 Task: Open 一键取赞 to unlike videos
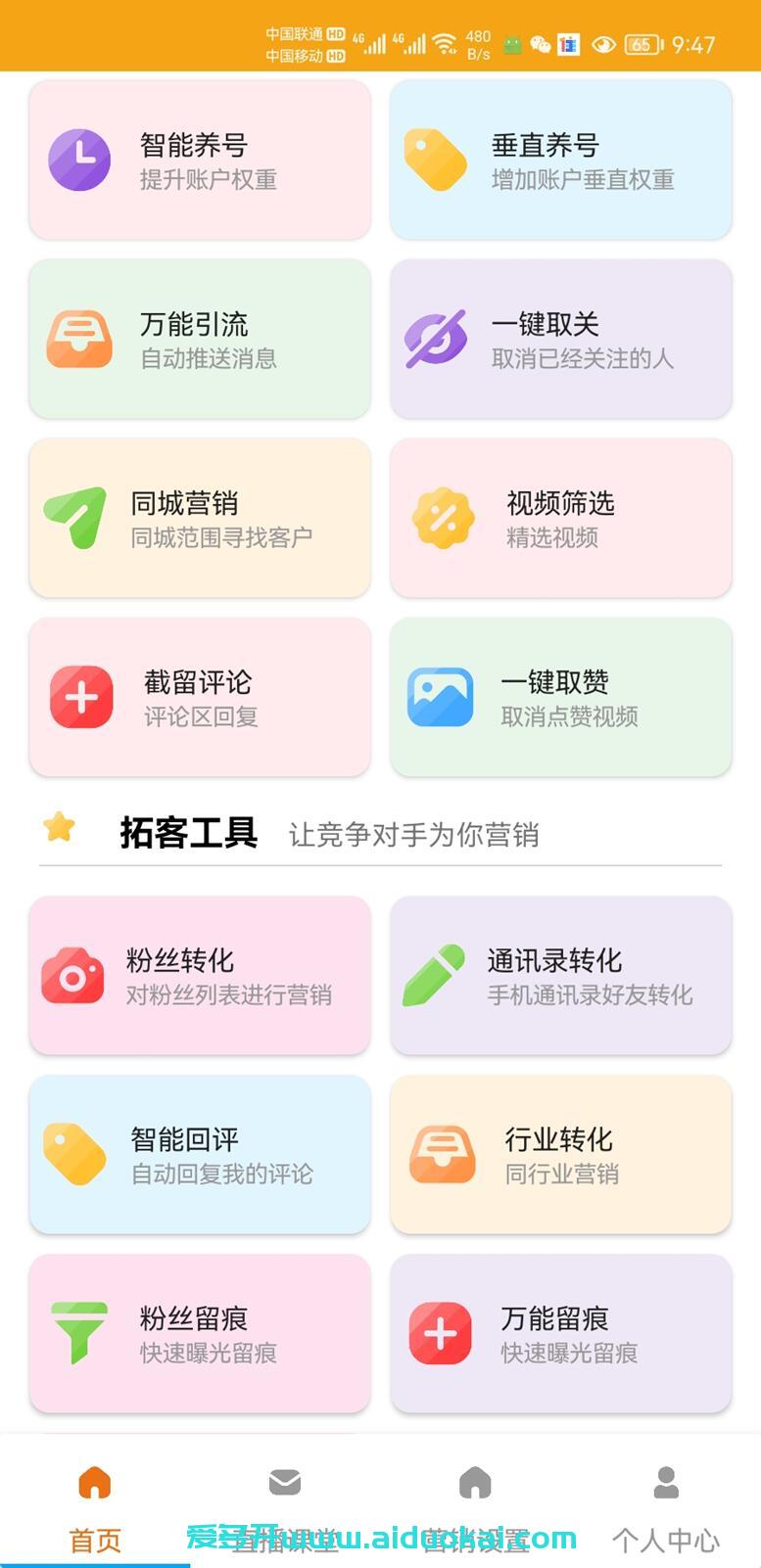[x=560, y=698]
